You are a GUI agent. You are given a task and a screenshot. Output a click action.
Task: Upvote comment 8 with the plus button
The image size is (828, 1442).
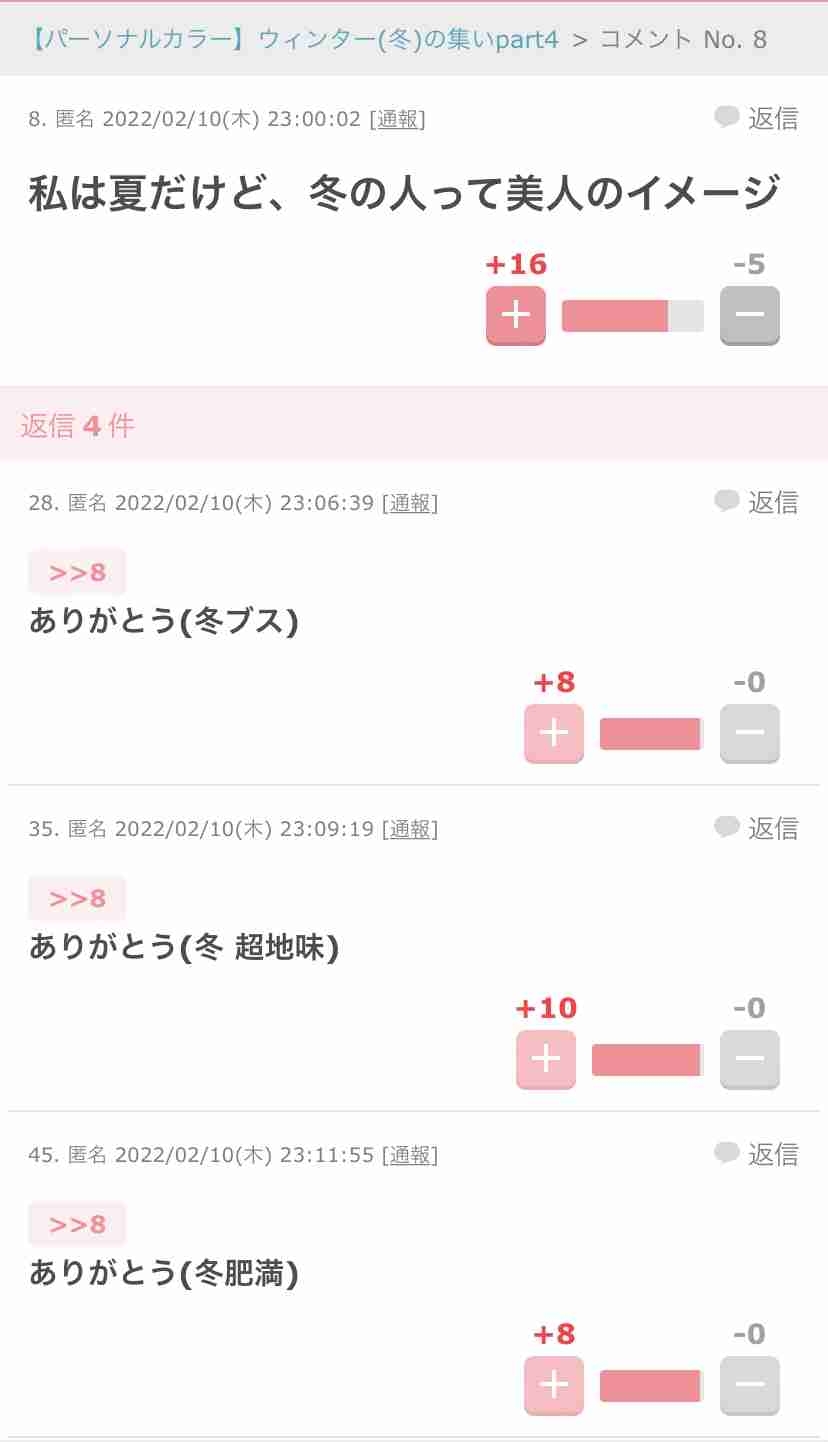tap(516, 315)
